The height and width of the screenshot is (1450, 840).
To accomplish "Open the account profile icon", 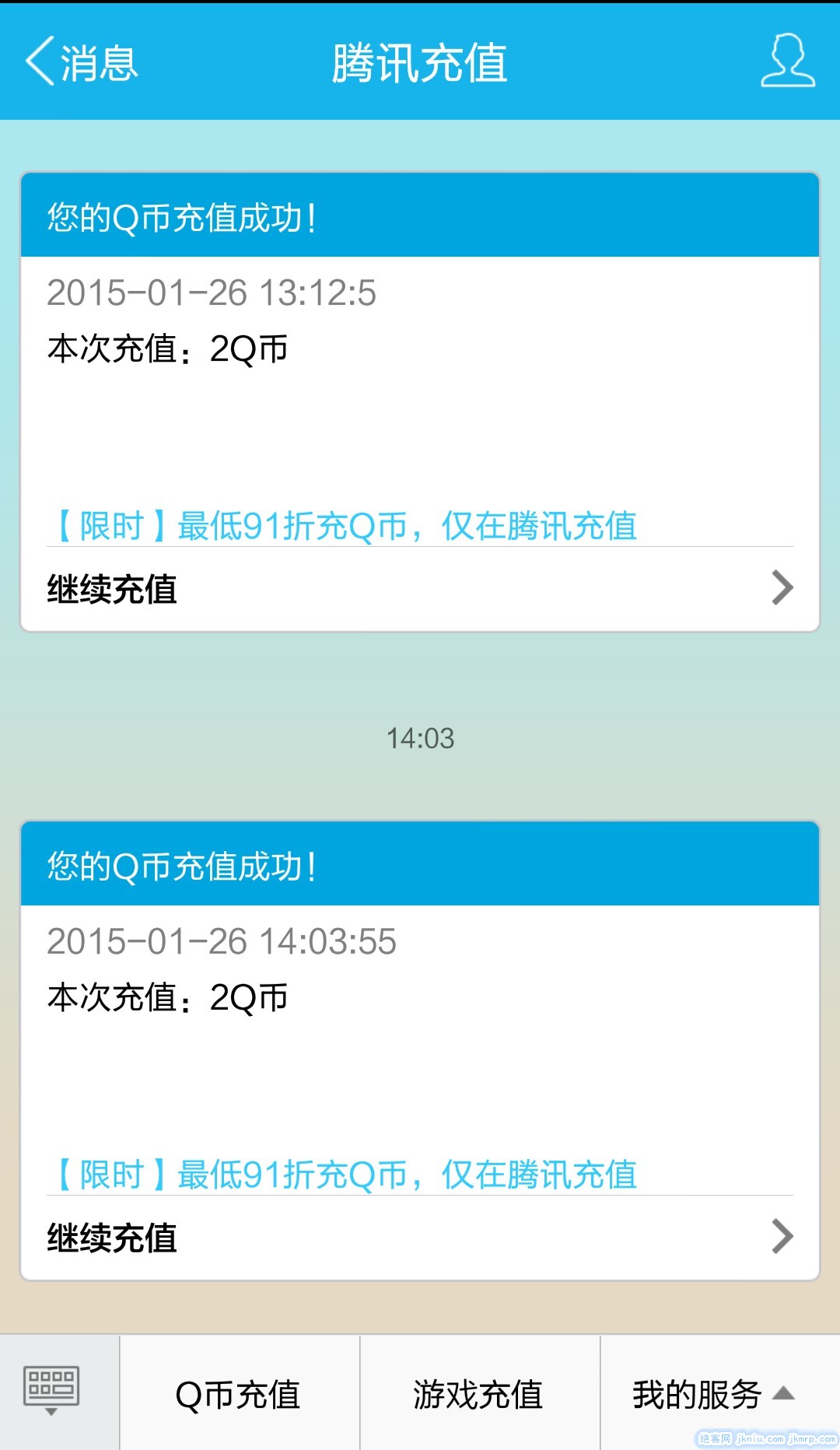I will click(x=787, y=61).
